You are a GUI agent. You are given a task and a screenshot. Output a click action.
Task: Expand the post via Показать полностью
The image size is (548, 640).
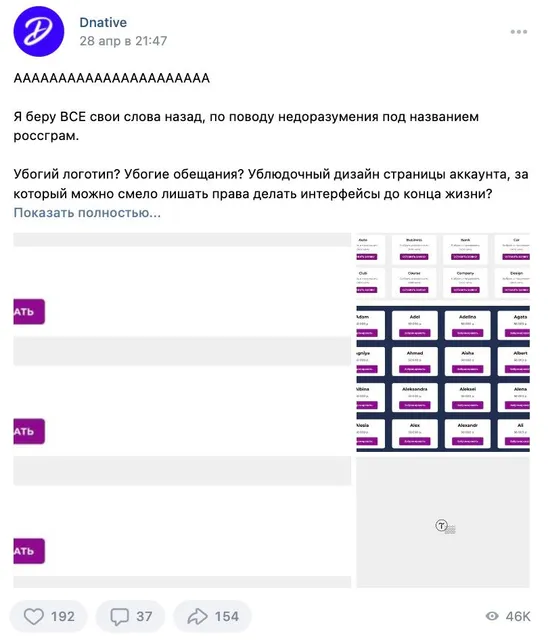click(x=87, y=213)
